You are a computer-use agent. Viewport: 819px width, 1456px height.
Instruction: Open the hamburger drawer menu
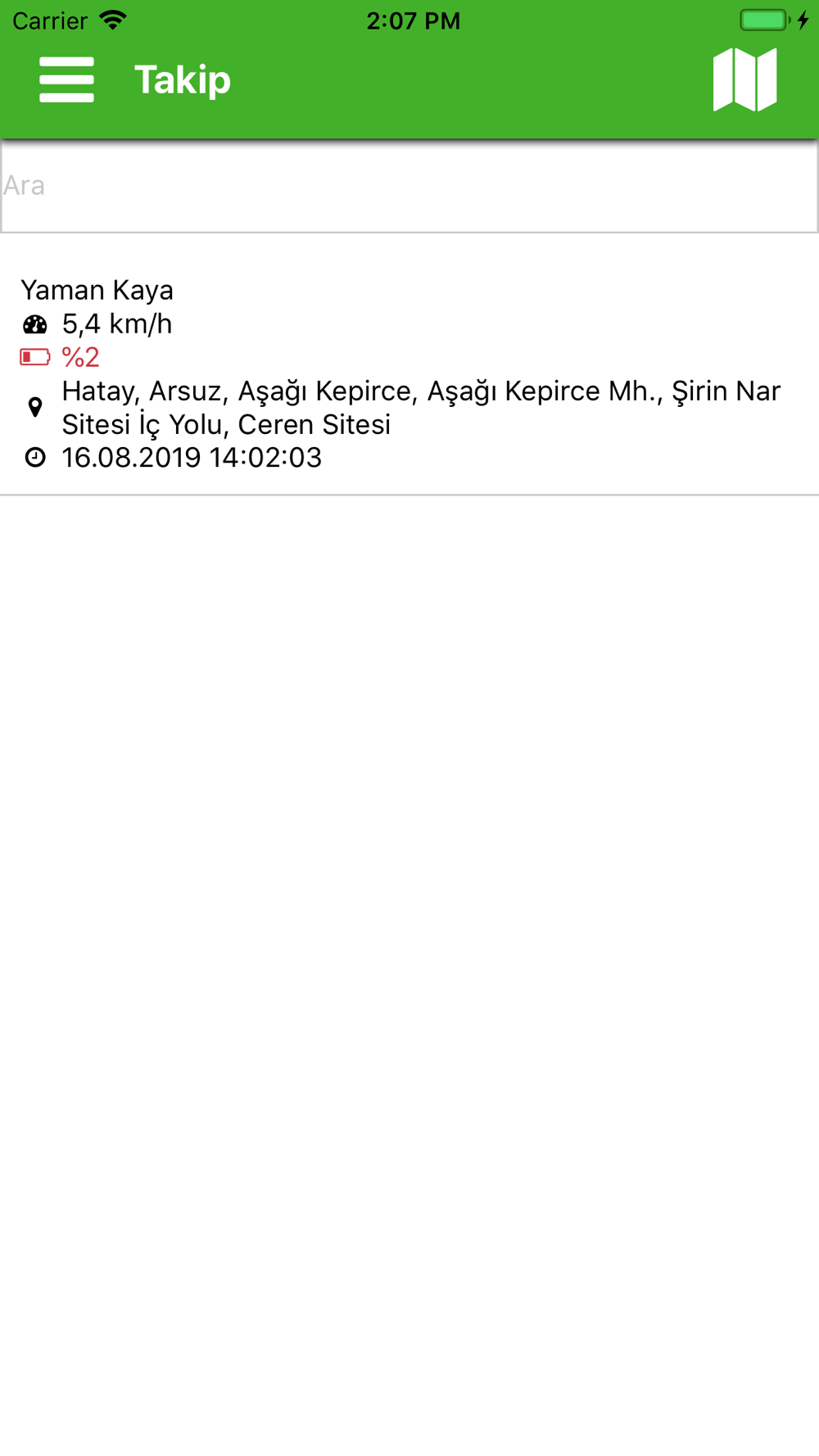[x=66, y=79]
